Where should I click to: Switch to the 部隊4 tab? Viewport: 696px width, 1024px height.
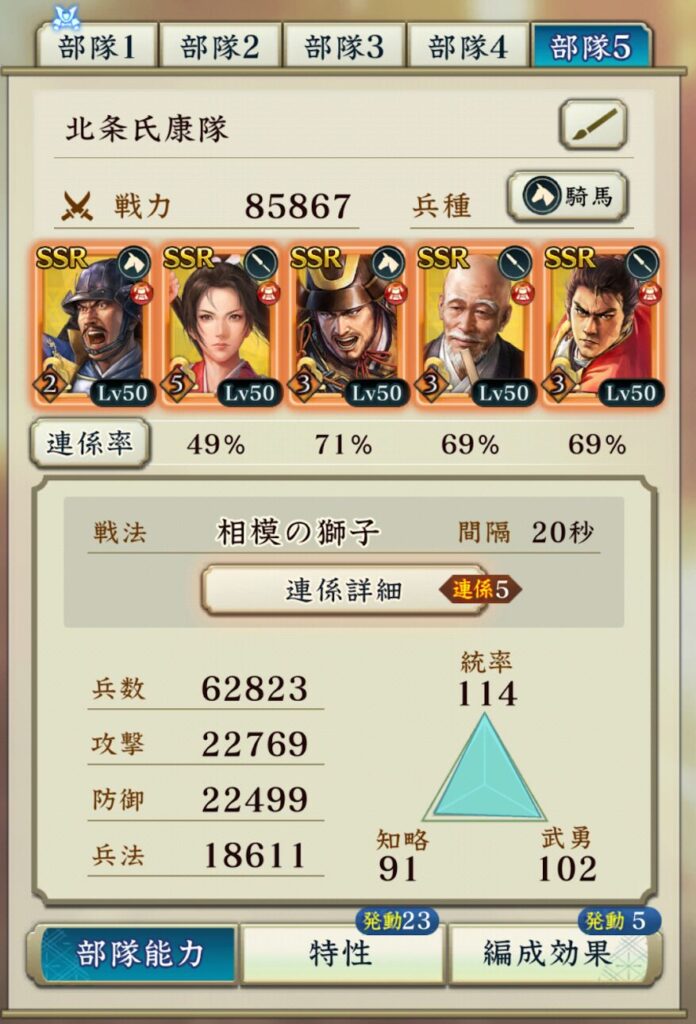point(468,47)
